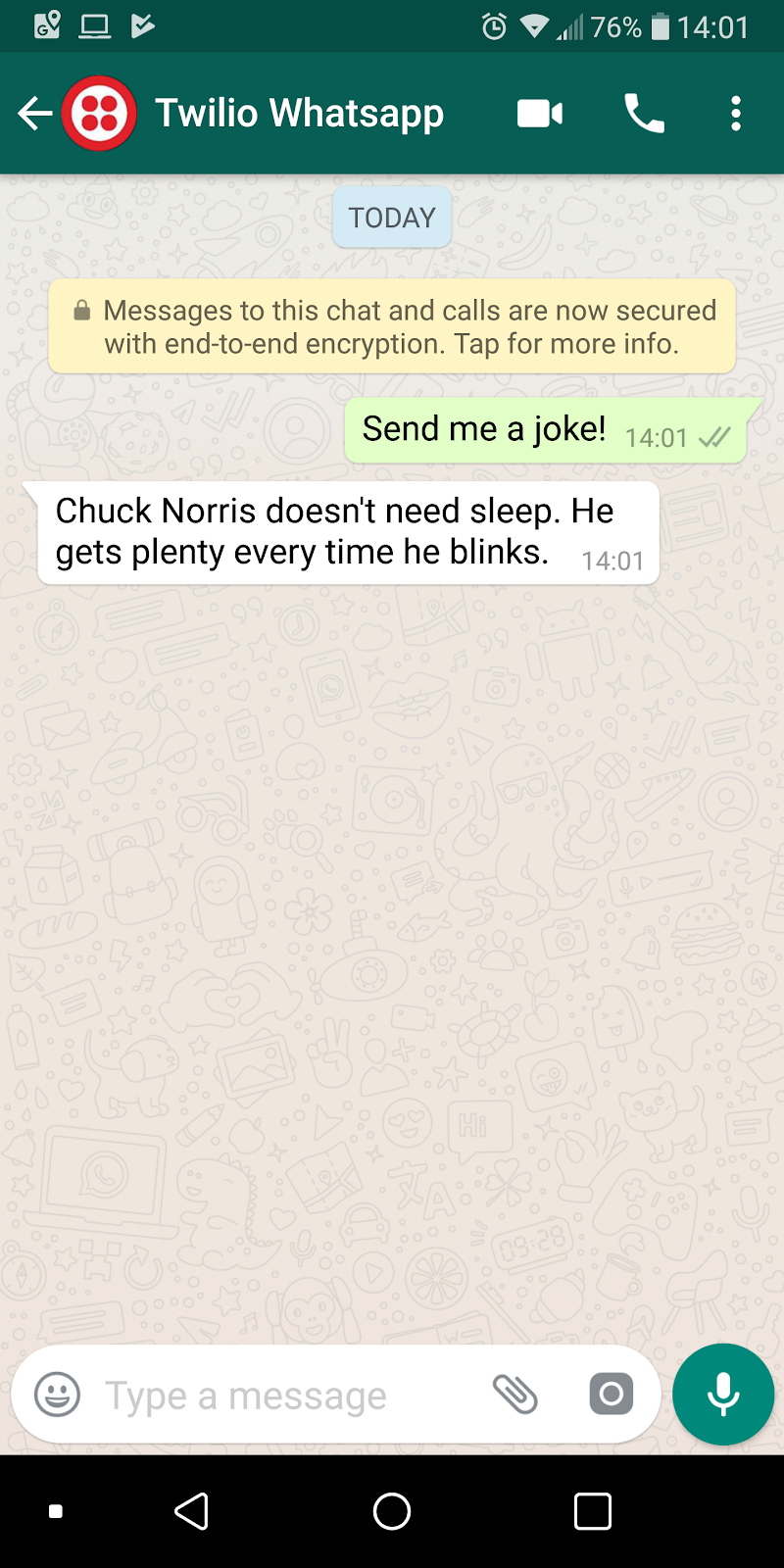Start a voice call
Viewport: 784px width, 1568px height.
click(x=644, y=114)
